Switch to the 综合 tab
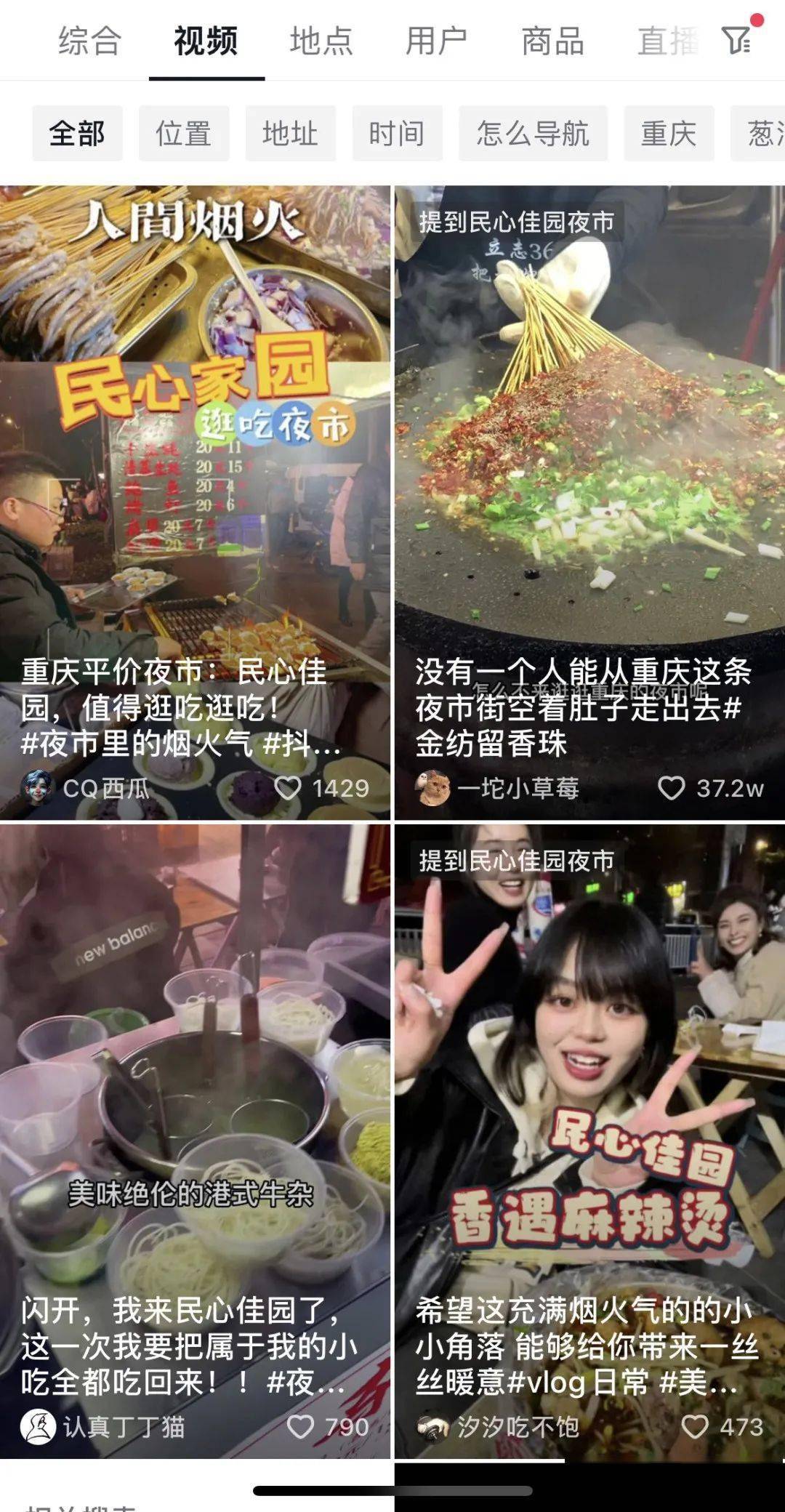 89,41
